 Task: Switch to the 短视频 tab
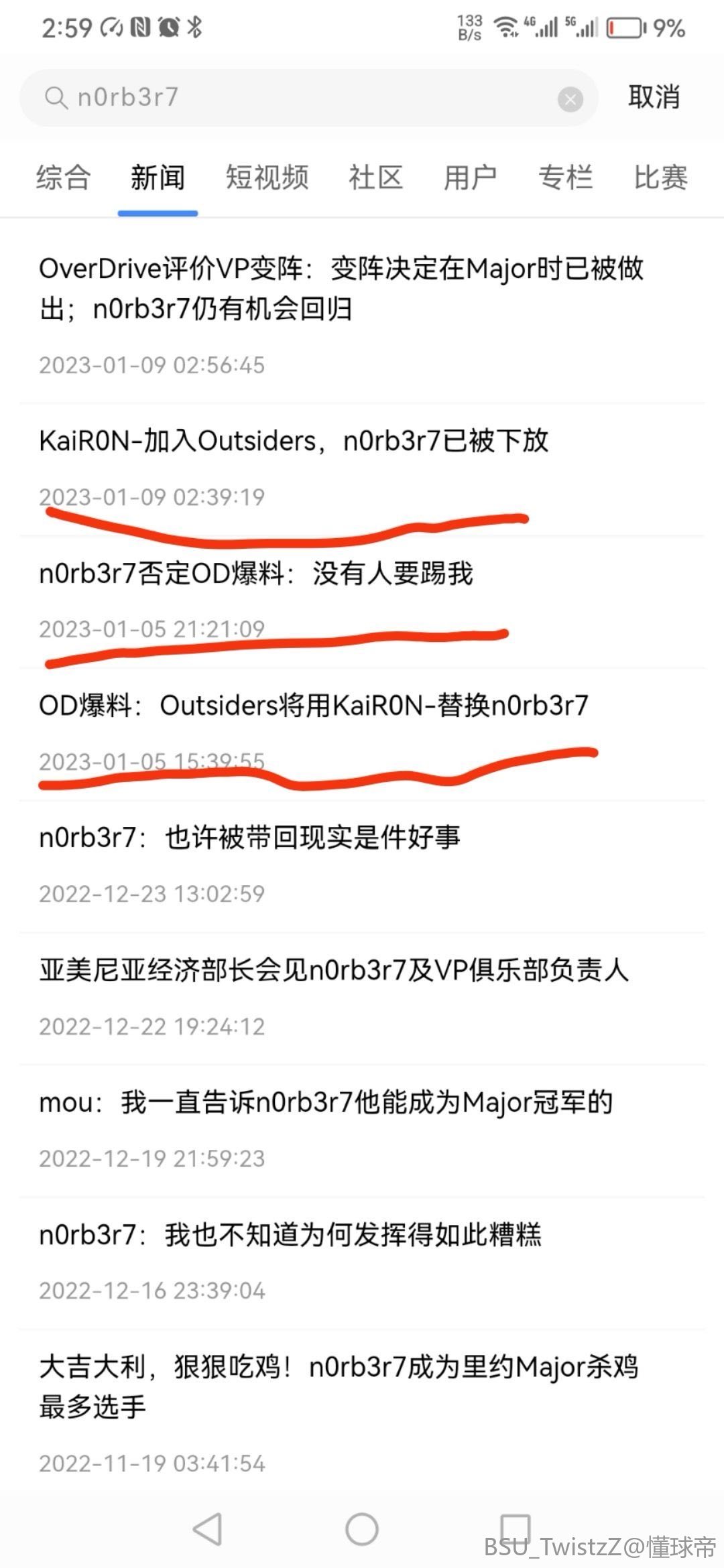pos(267,178)
